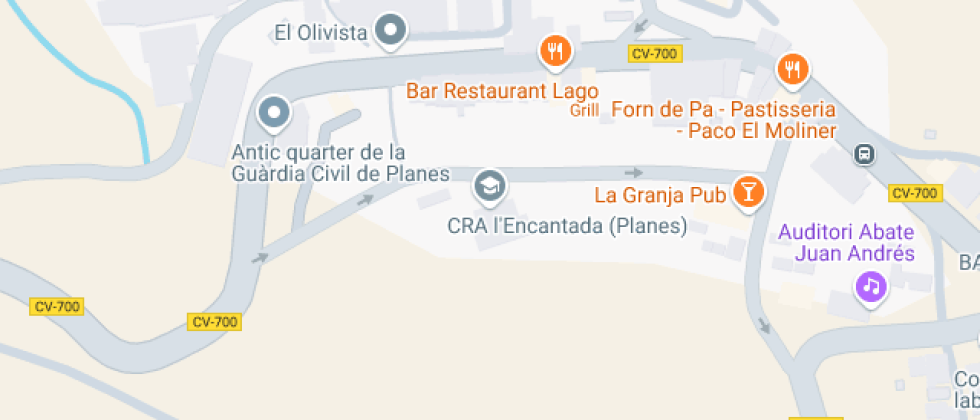980x420 pixels.
Task: Tap the Auditori Abate Juan Andrés pin
Action: tap(871, 289)
